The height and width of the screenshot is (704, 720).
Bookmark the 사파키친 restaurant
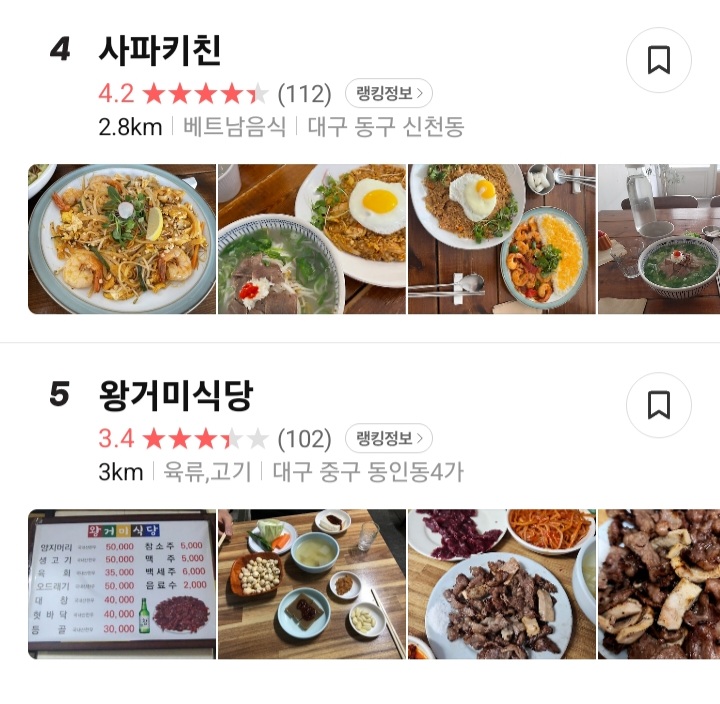[658, 61]
